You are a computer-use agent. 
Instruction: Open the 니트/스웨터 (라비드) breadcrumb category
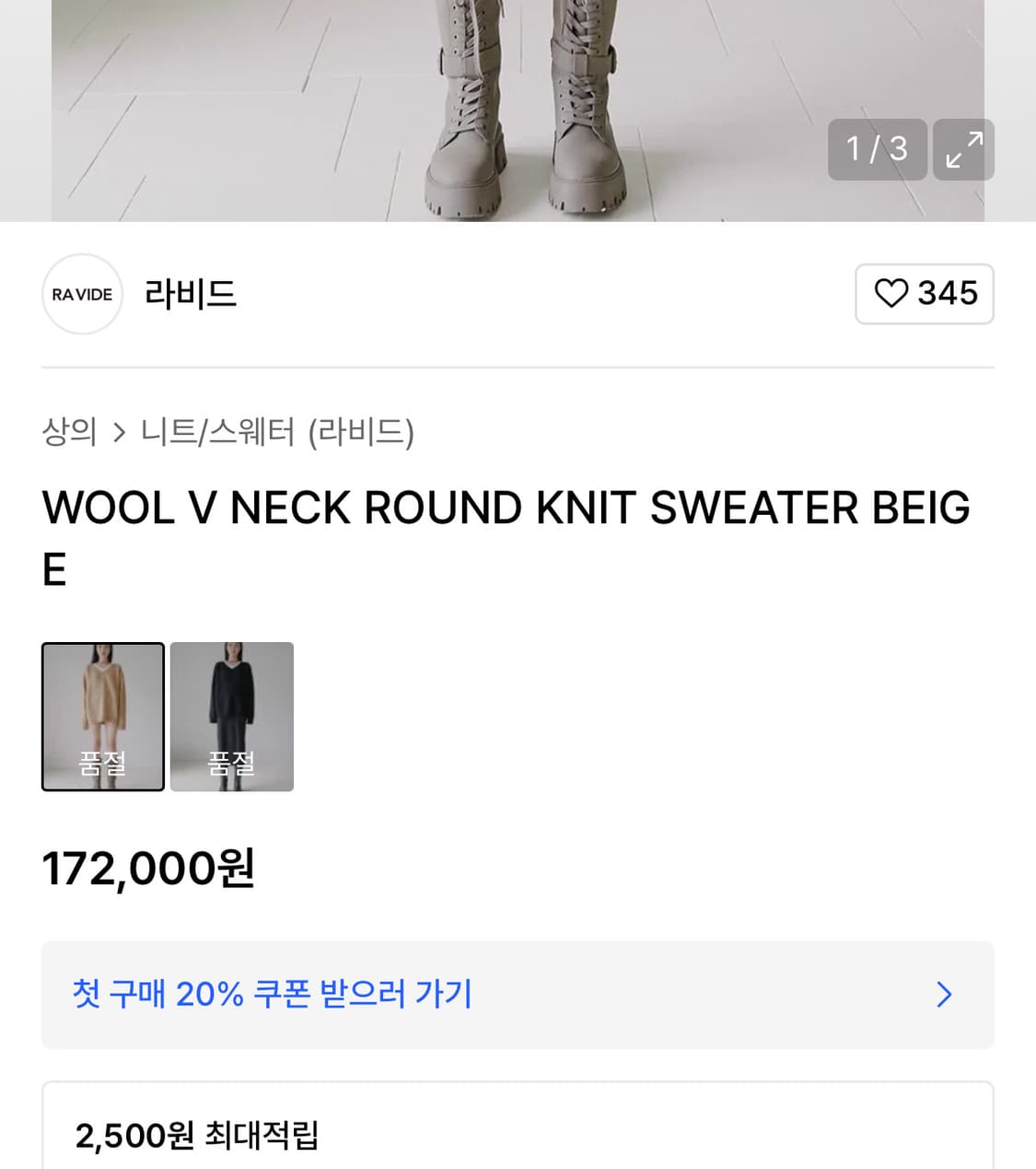pyautogui.click(x=278, y=433)
